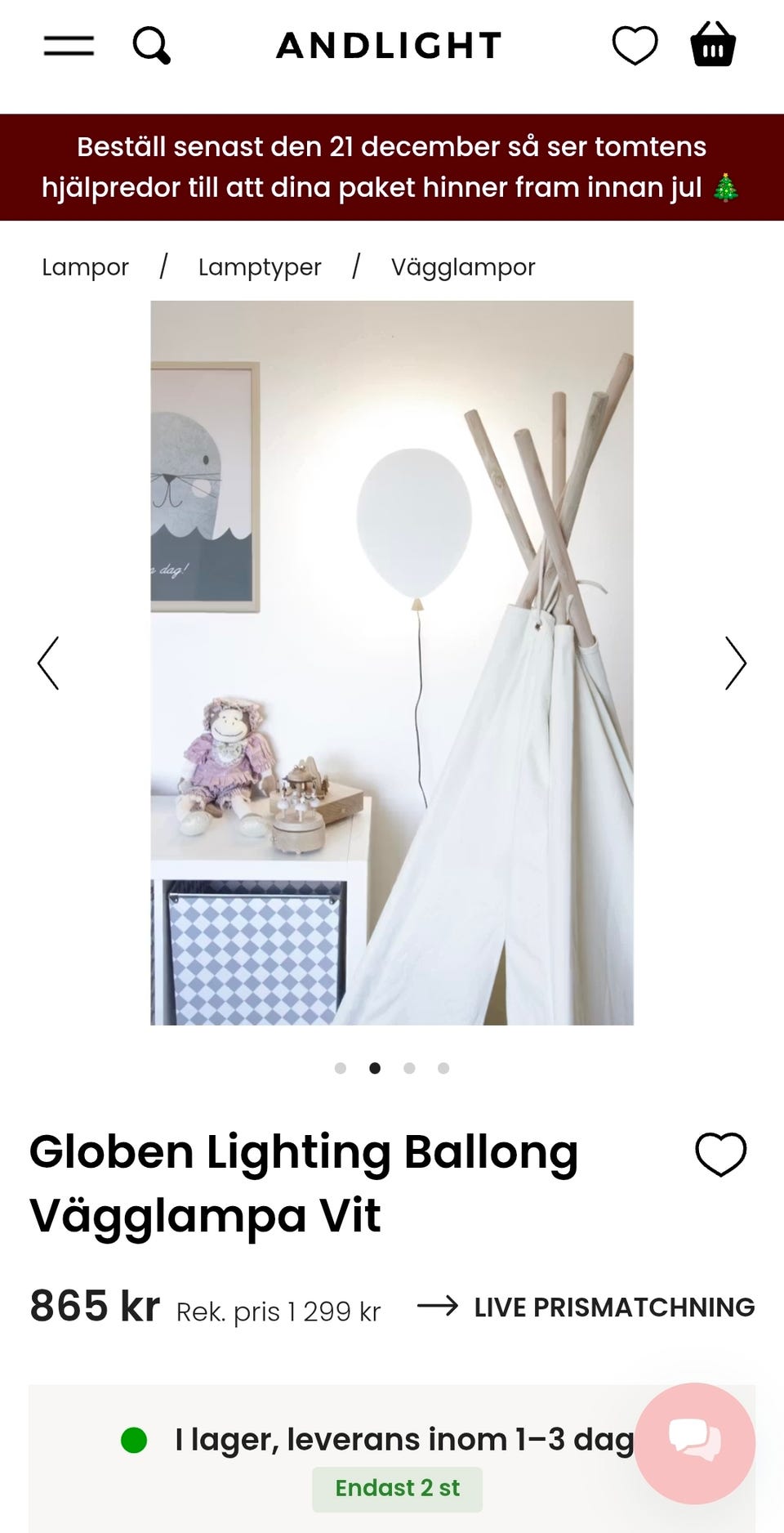This screenshot has width=784, height=1533.
Task: Select the third carousel dot indicator
Action: (x=410, y=1067)
